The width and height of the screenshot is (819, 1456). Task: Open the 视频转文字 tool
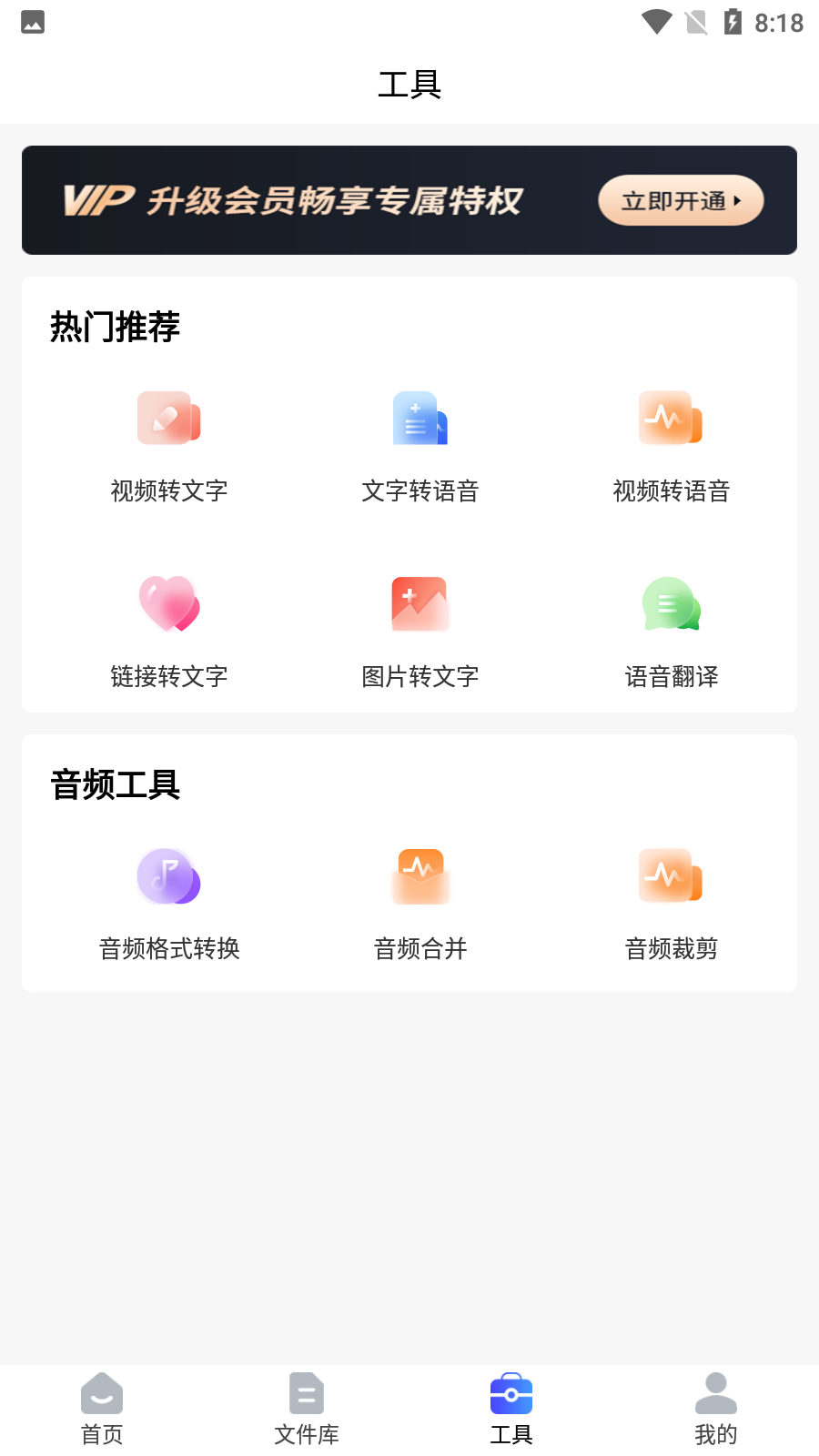[169, 446]
